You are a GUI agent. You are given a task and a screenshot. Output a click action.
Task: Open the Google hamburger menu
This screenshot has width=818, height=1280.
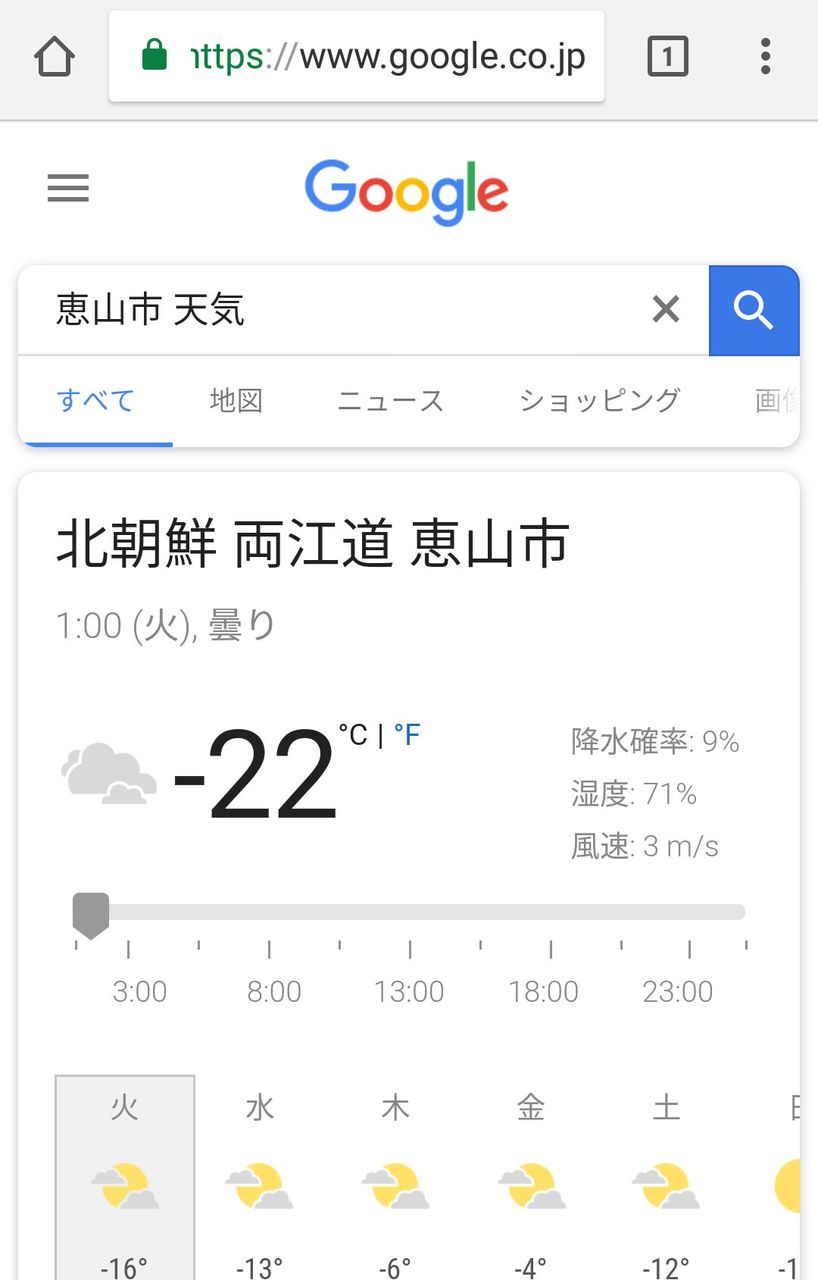pyautogui.click(x=68, y=188)
